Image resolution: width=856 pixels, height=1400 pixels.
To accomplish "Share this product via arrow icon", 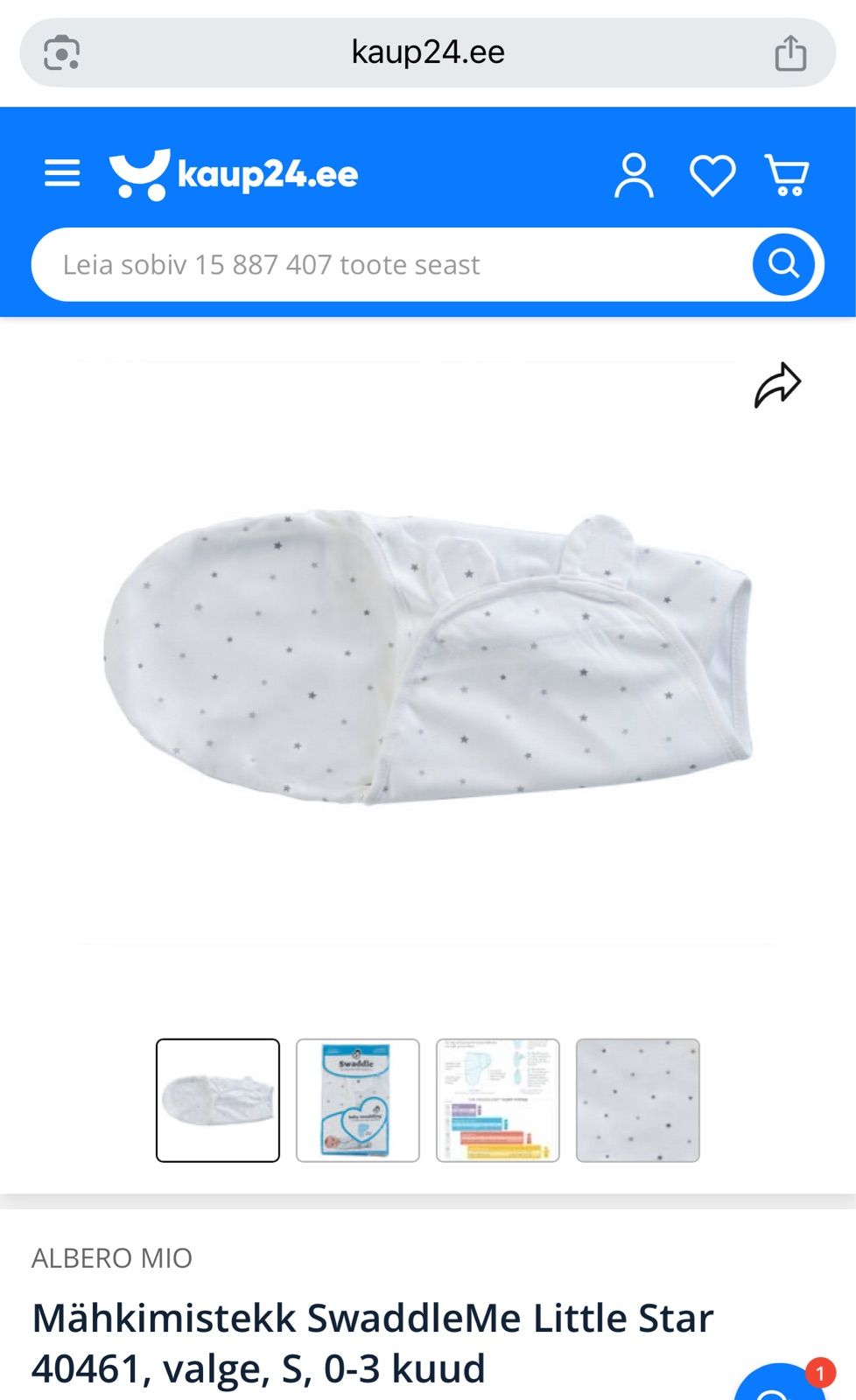I will [777, 385].
